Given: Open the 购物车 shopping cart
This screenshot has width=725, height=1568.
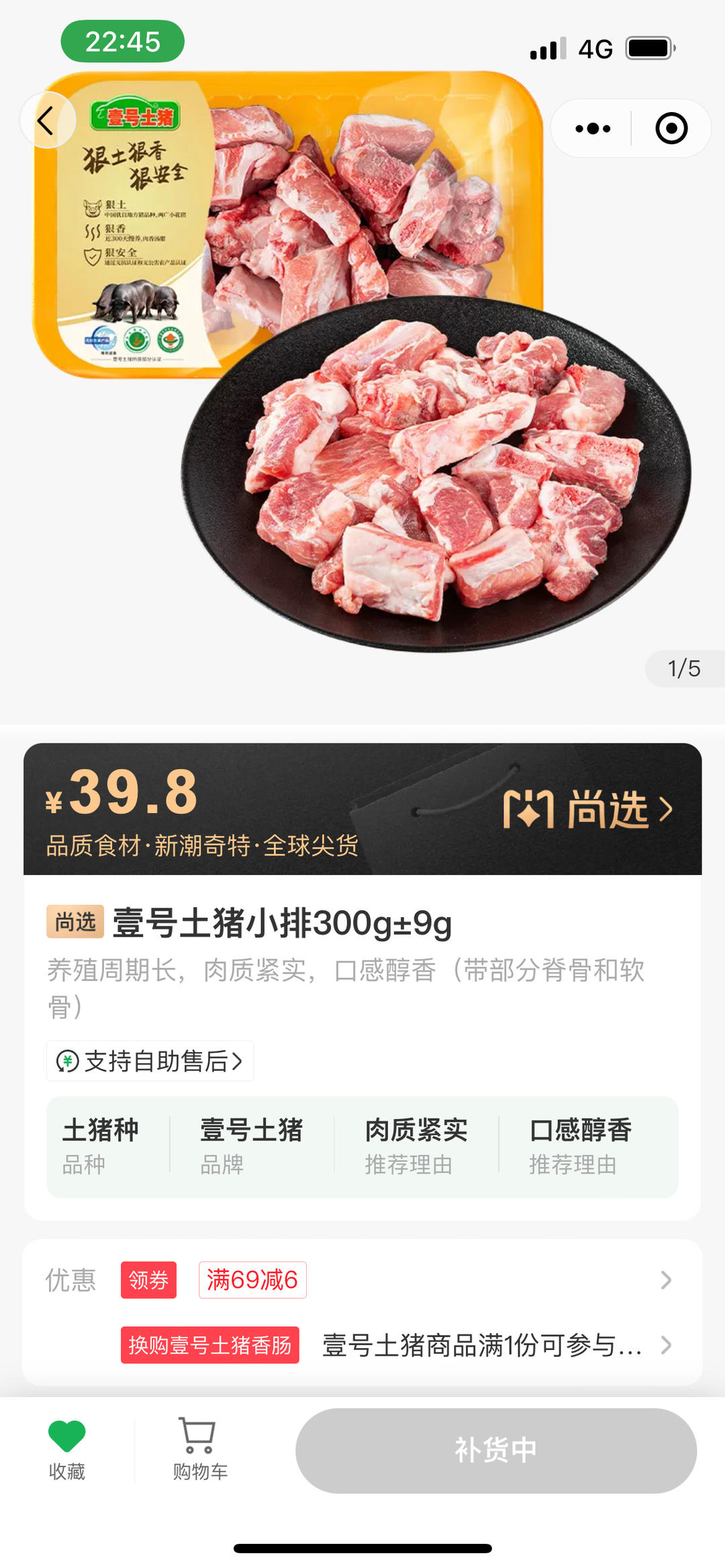Looking at the screenshot, I should (x=199, y=1449).
